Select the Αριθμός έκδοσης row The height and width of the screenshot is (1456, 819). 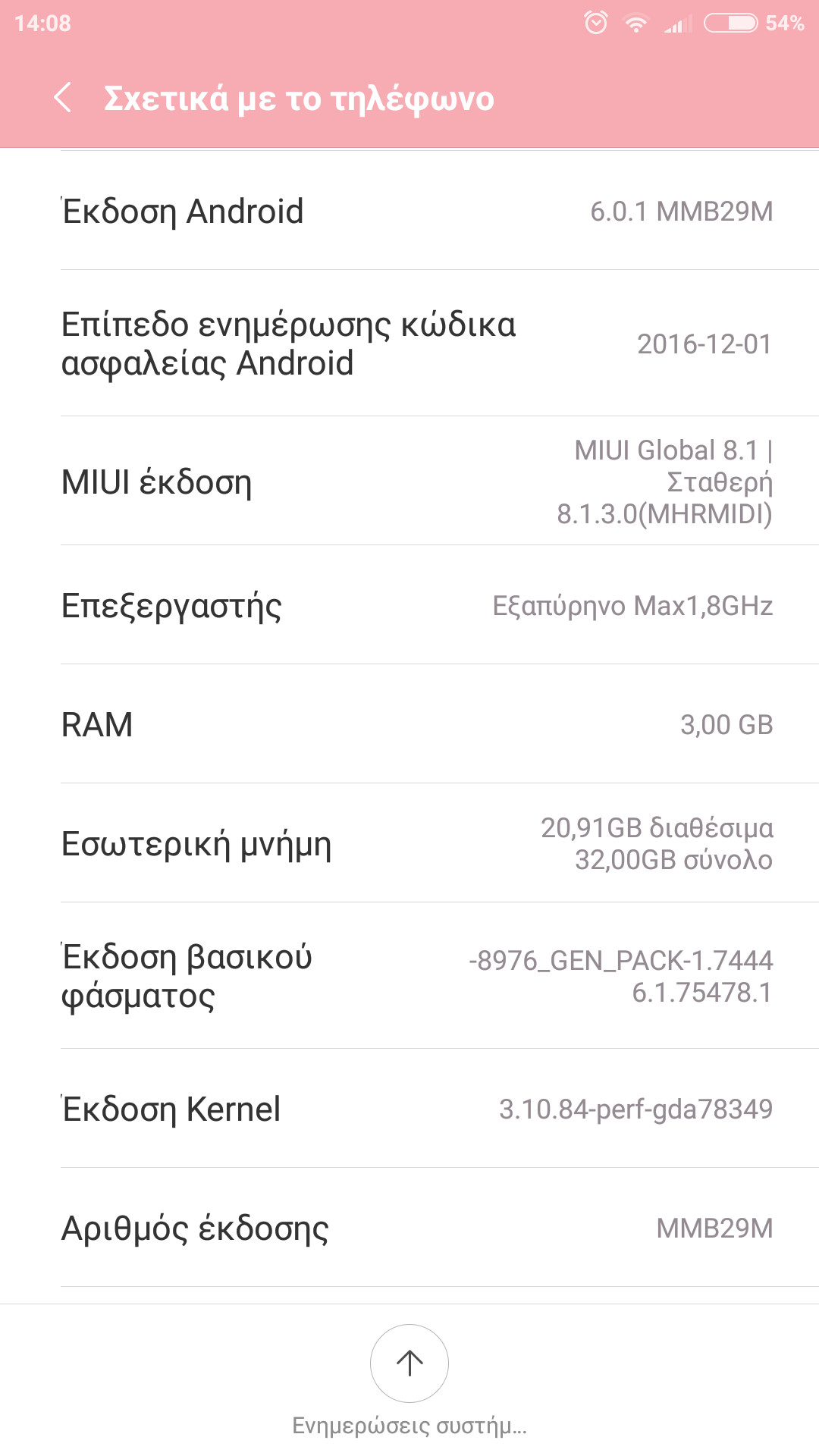coord(409,1228)
